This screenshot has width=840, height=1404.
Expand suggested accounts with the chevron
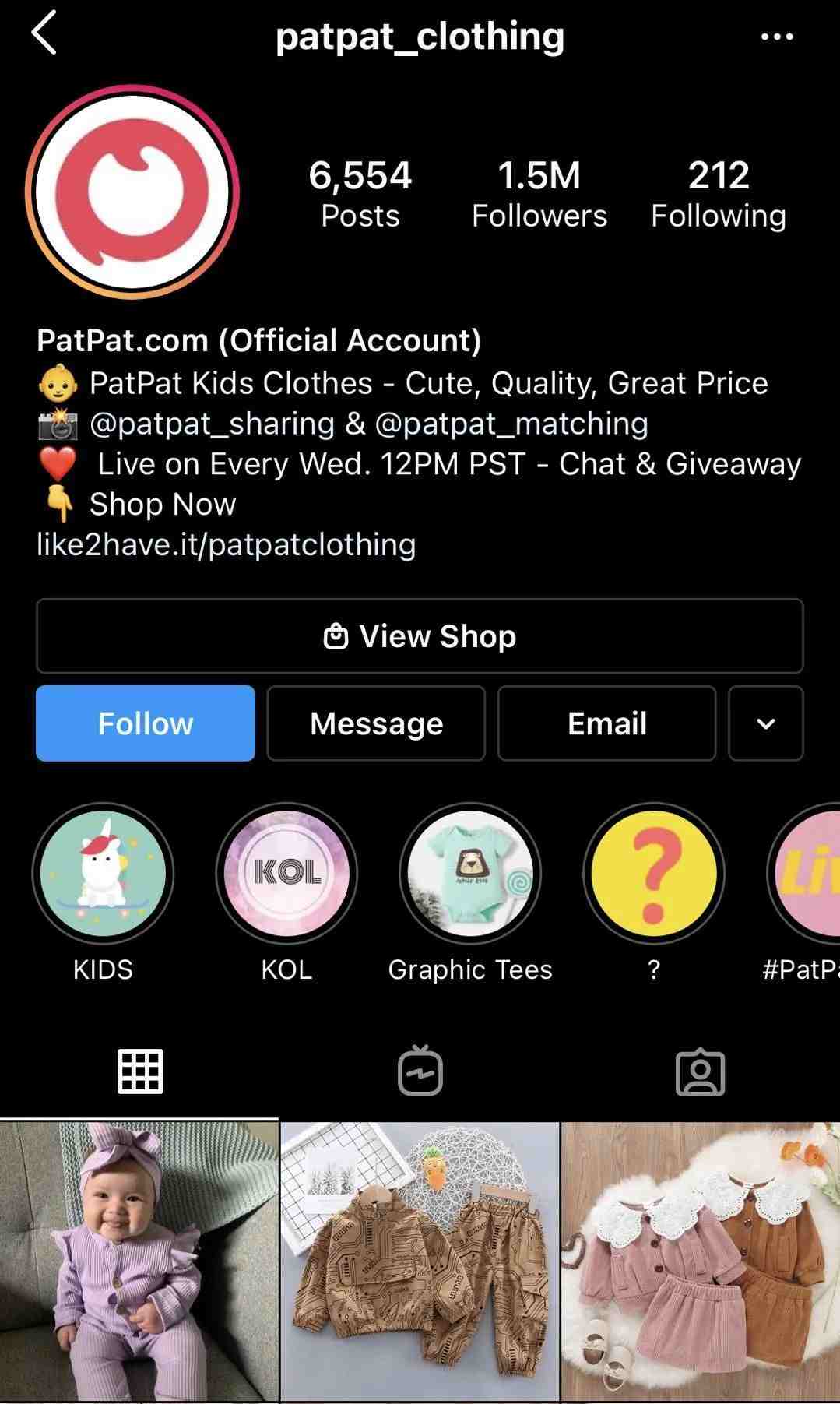pyautogui.click(x=765, y=723)
